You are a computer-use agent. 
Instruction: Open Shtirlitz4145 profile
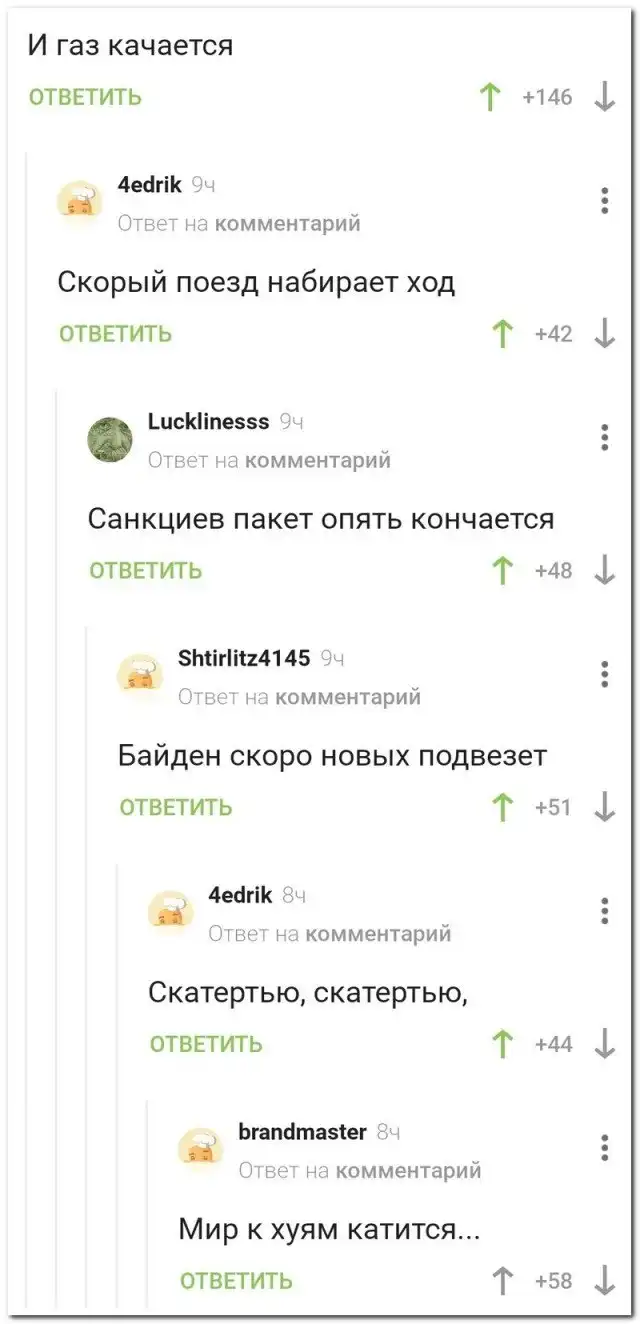[243, 658]
